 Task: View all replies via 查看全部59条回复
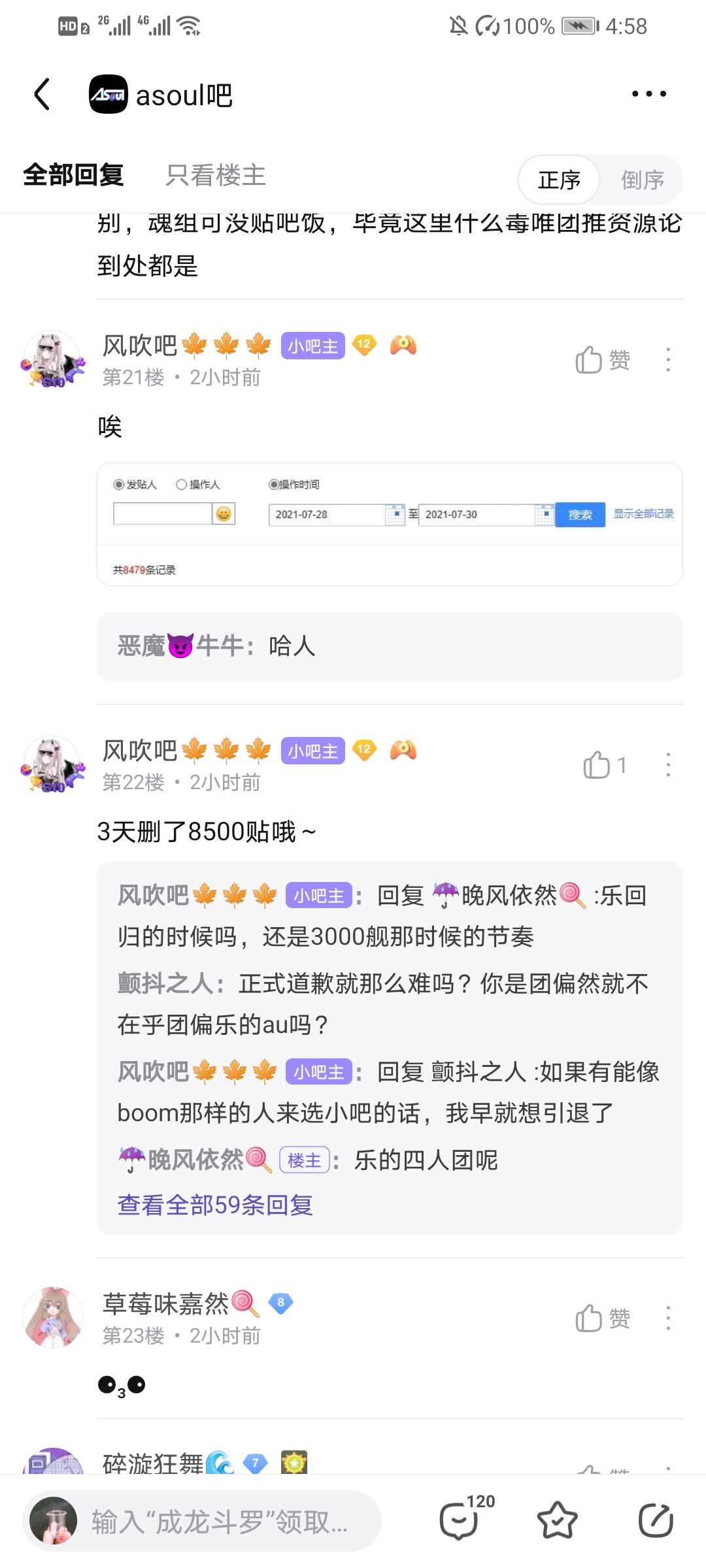coord(215,1205)
